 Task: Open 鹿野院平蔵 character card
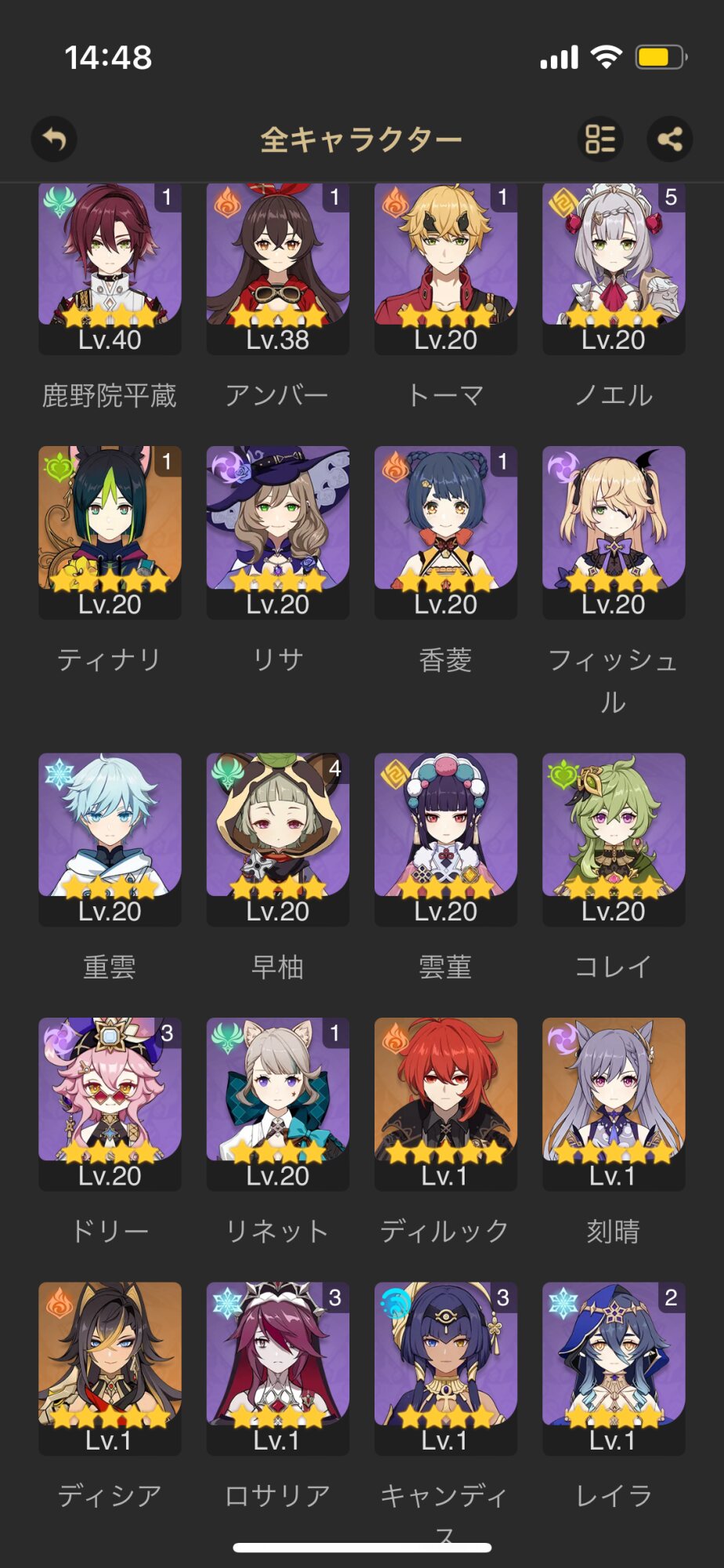(110, 267)
